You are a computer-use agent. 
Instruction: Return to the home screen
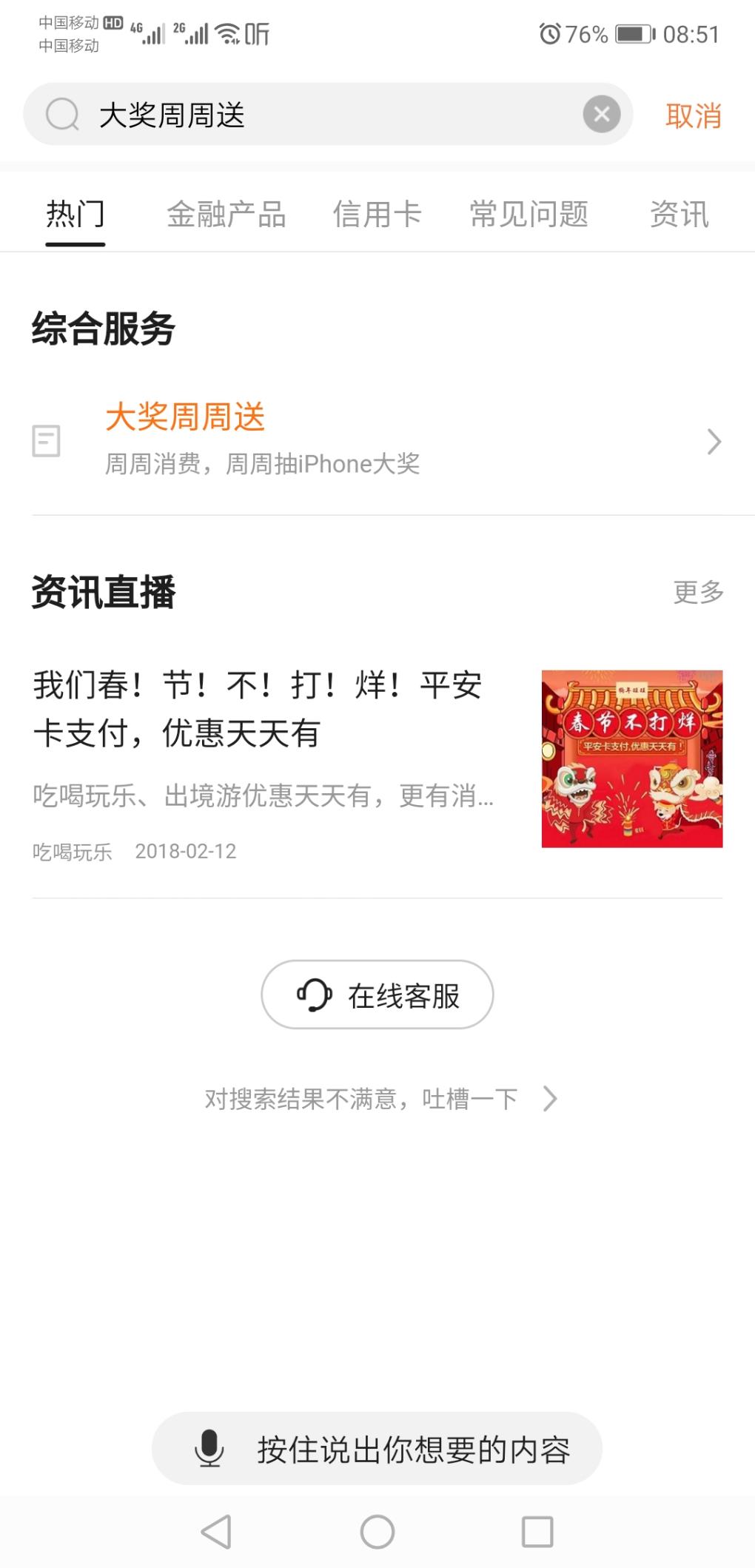pyautogui.click(x=377, y=1532)
